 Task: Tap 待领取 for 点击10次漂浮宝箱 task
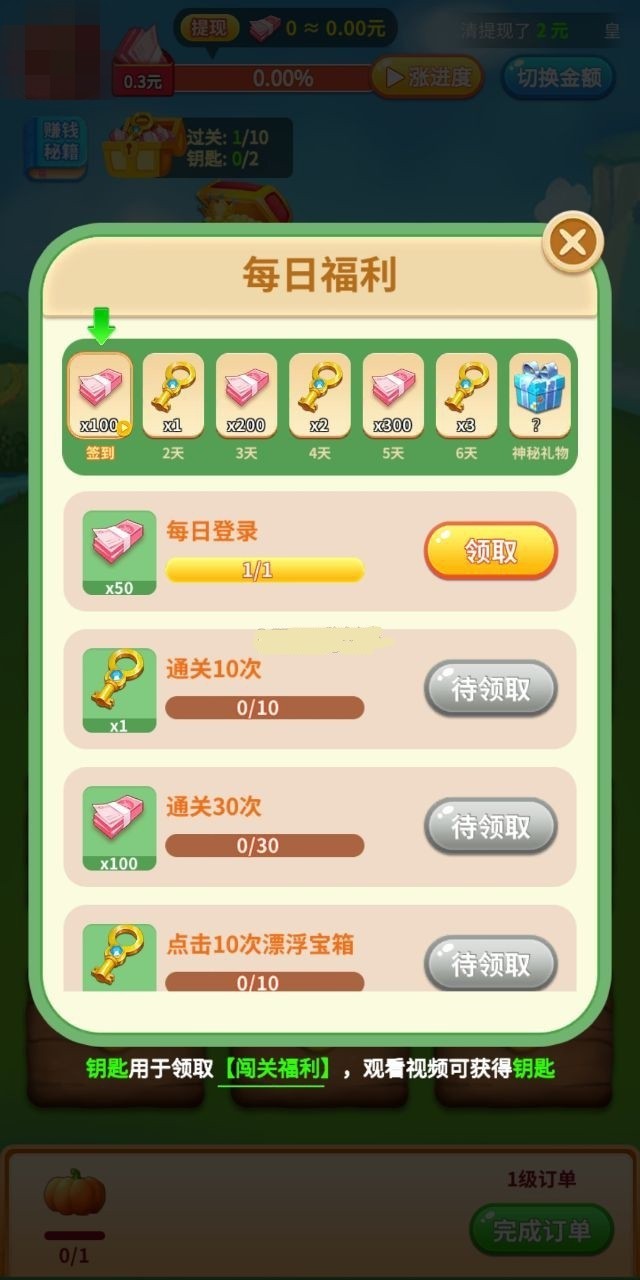490,964
